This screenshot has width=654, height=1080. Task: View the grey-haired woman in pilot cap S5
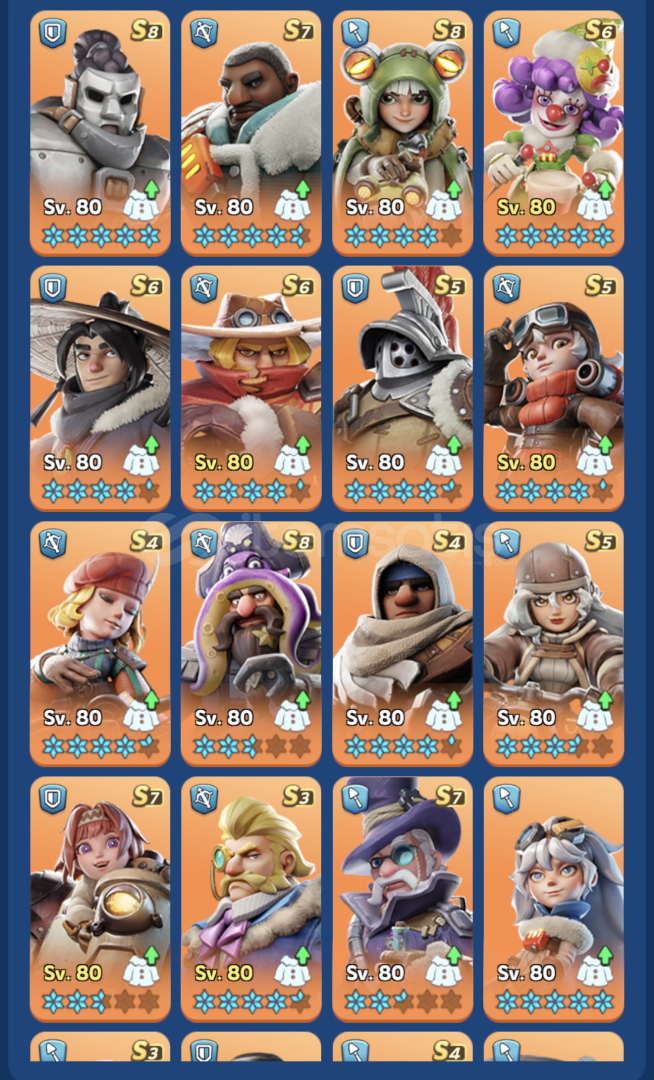point(553,644)
